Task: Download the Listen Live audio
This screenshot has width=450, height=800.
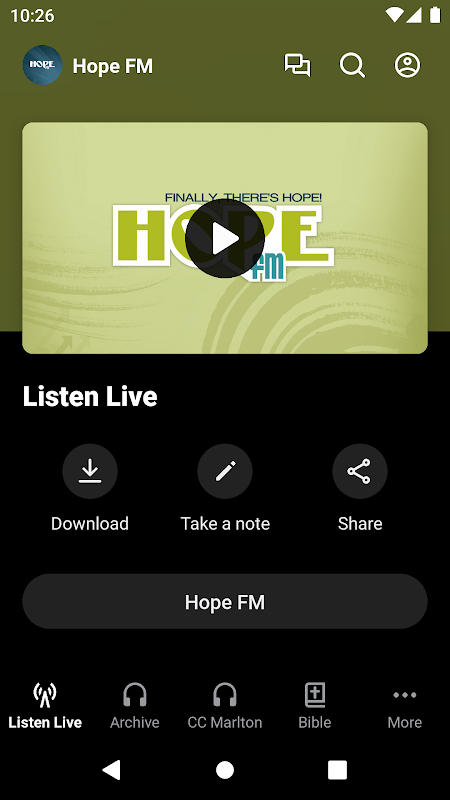Action: coord(90,471)
